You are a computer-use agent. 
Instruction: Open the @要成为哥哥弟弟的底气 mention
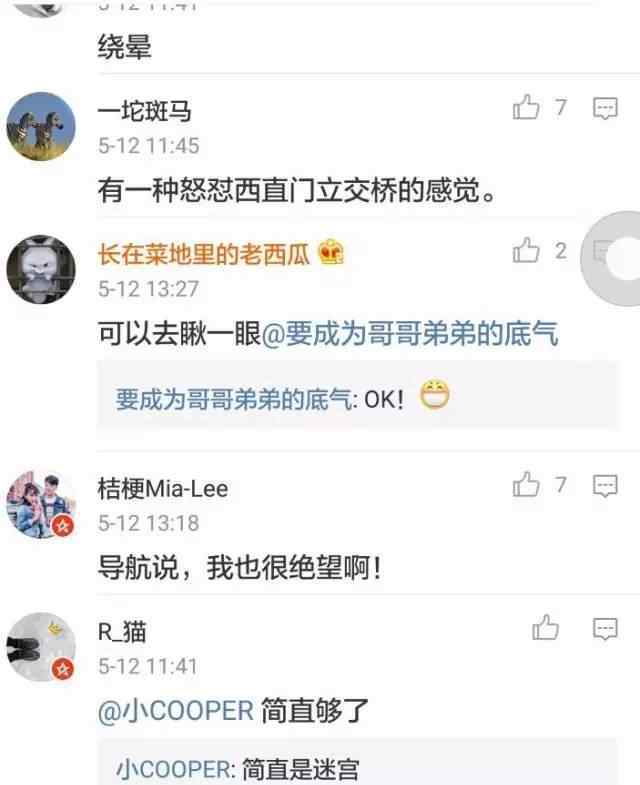pyautogui.click(x=410, y=334)
